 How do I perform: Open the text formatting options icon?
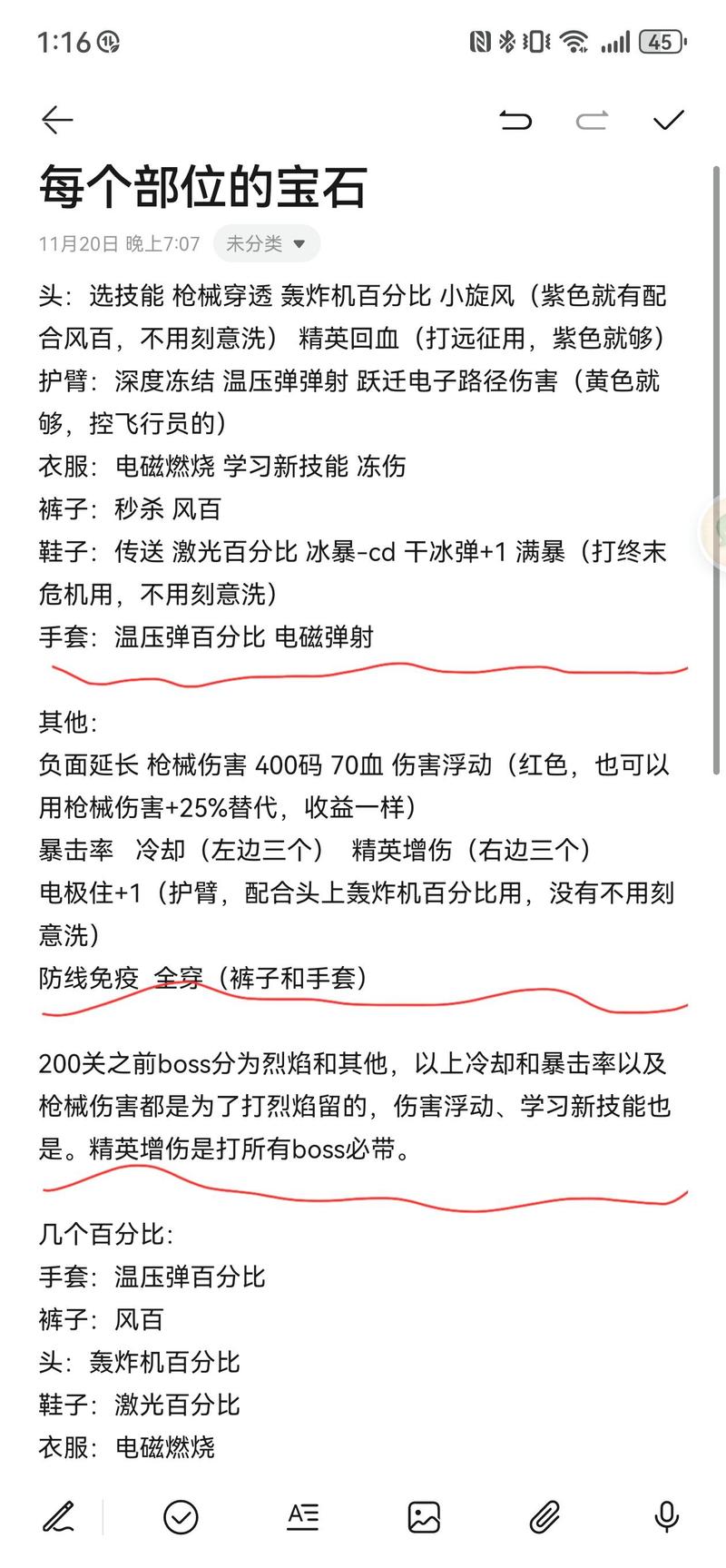click(x=302, y=1515)
